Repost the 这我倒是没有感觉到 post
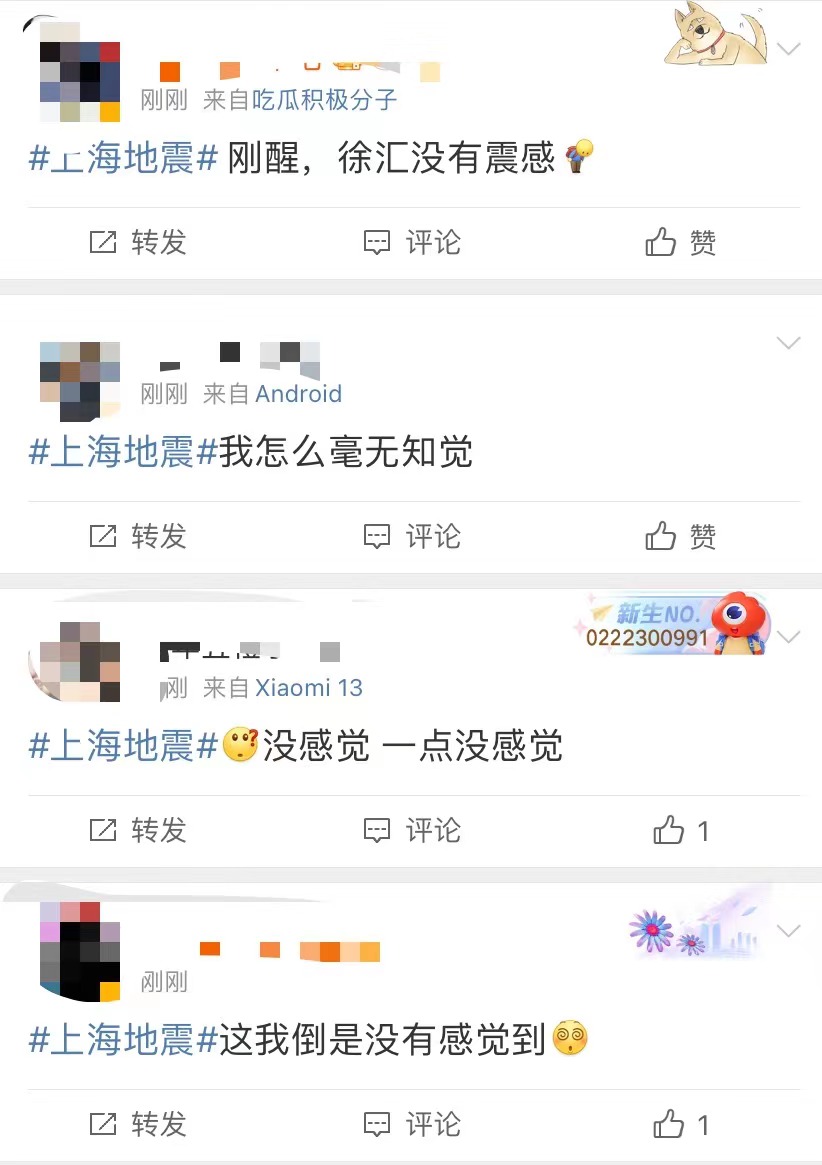The width and height of the screenshot is (822, 1165). (138, 1124)
